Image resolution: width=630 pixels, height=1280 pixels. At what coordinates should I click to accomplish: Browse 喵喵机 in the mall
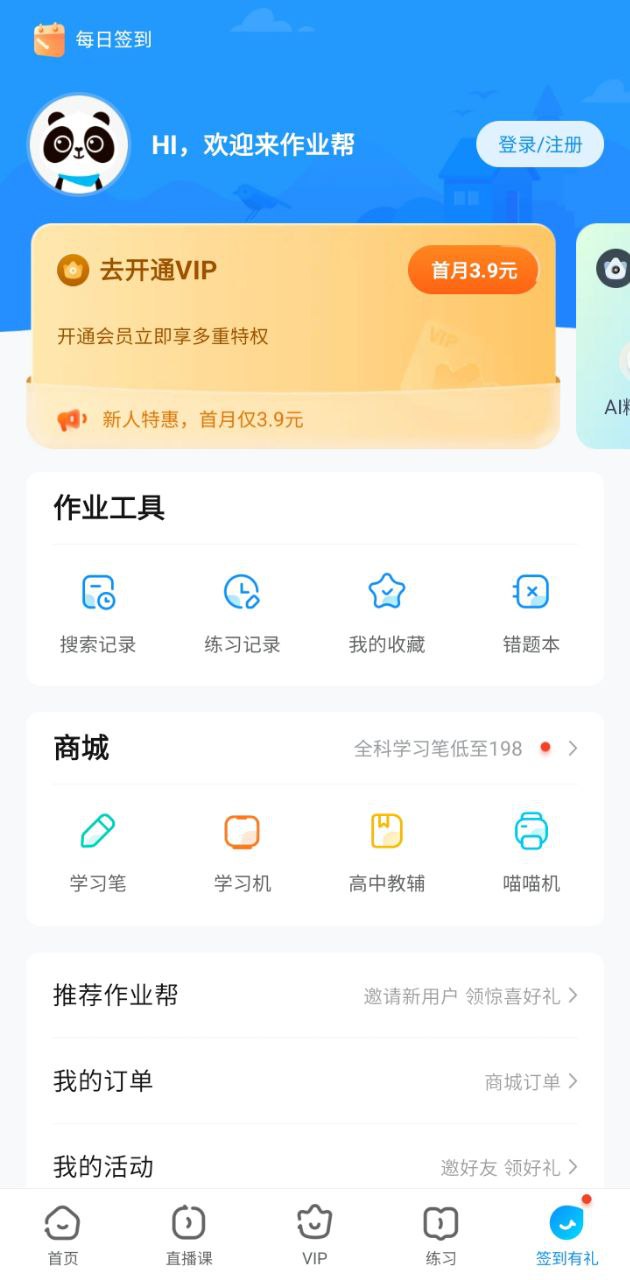pyautogui.click(x=531, y=852)
